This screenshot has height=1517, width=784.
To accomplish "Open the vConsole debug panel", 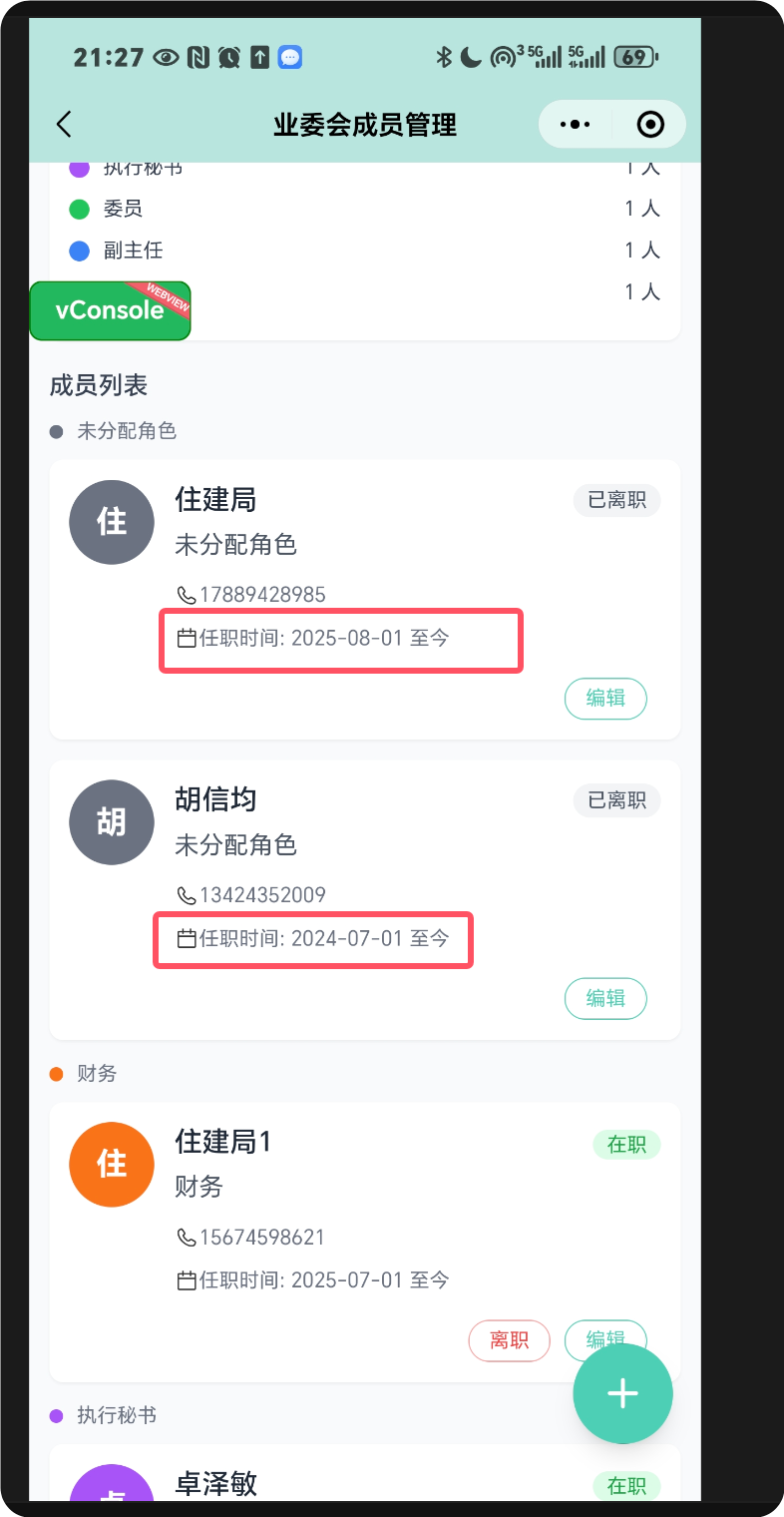I will 110,310.
